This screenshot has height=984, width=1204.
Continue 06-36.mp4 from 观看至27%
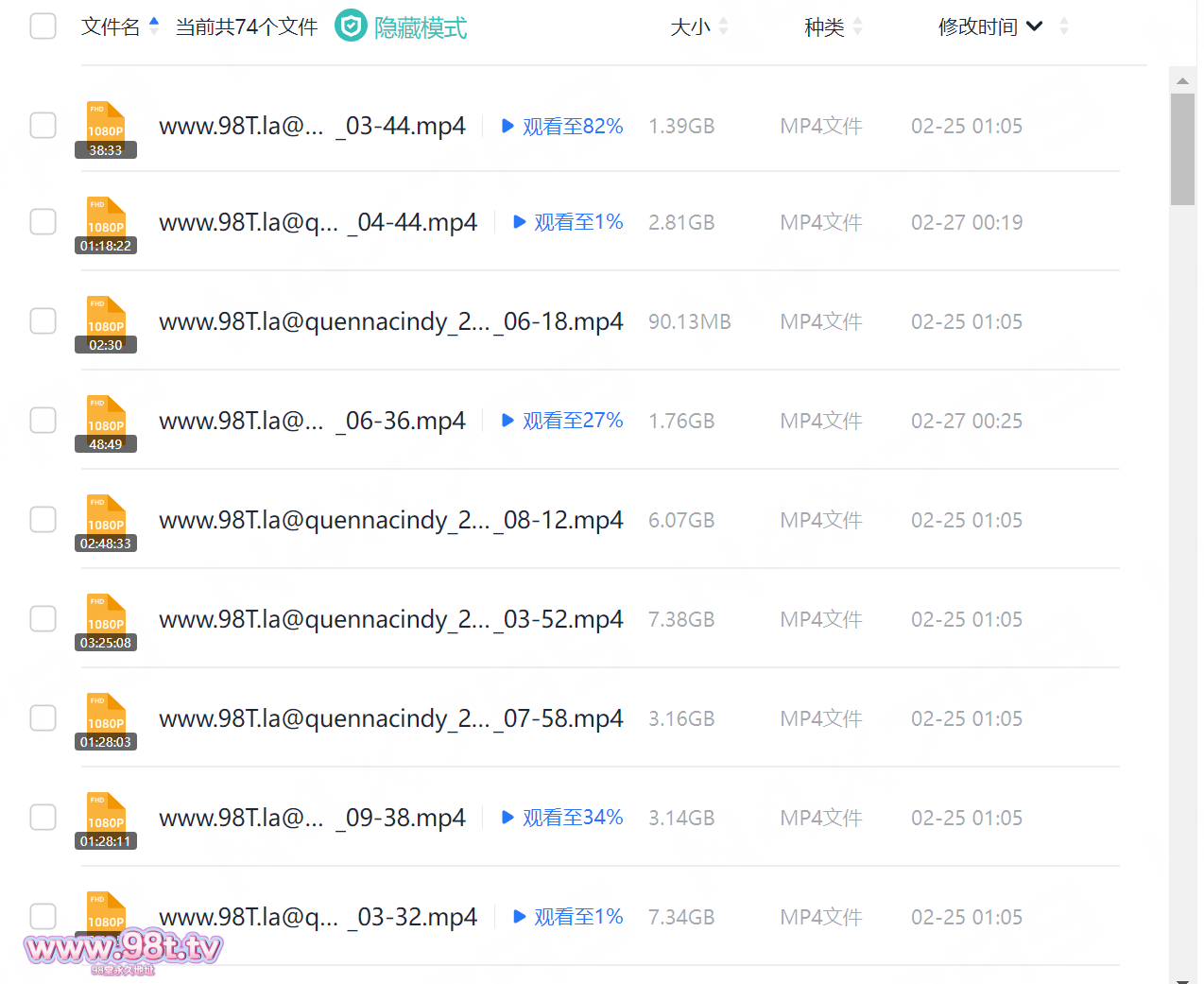point(563,421)
